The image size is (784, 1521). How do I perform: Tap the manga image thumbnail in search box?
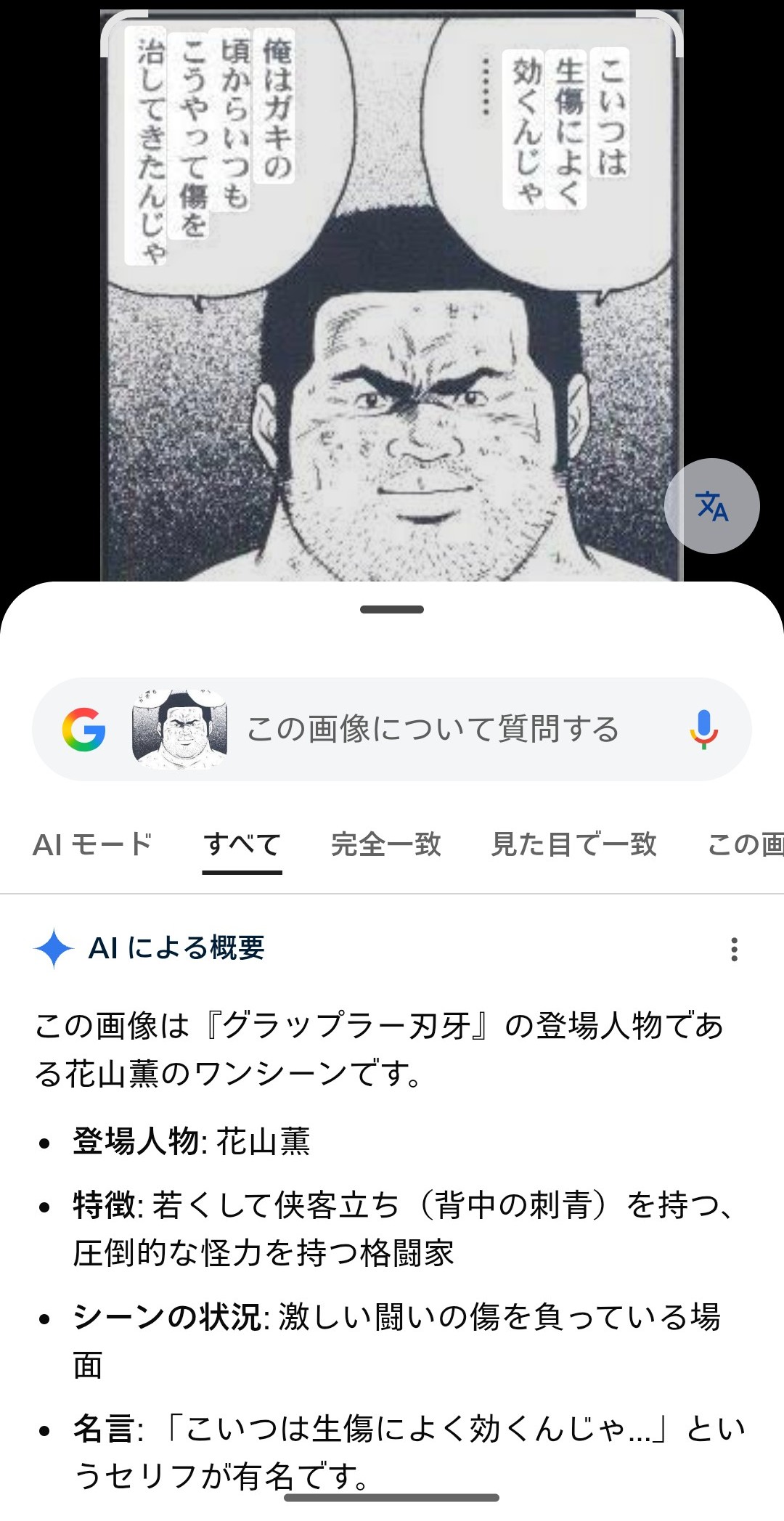179,729
